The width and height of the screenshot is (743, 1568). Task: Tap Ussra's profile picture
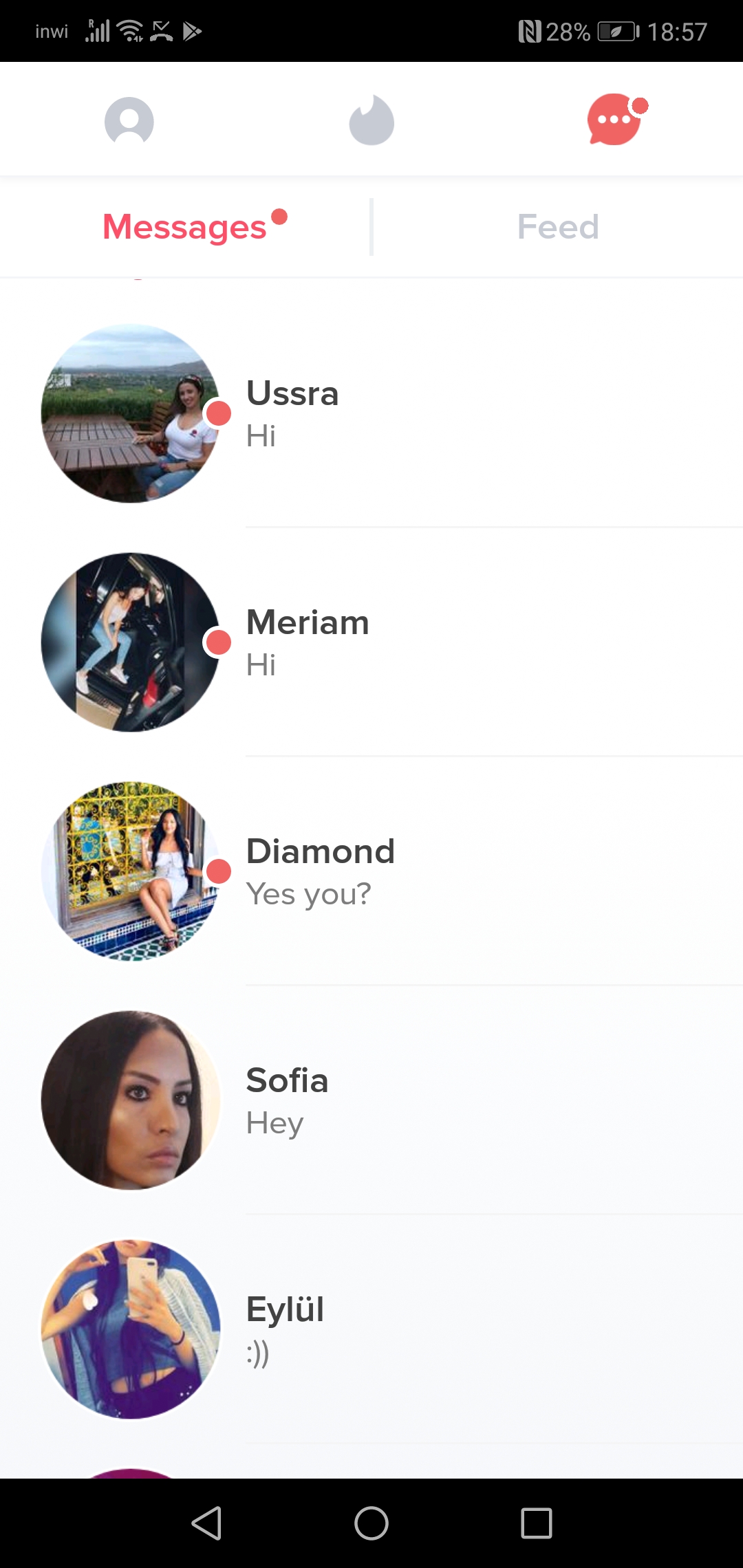131,413
